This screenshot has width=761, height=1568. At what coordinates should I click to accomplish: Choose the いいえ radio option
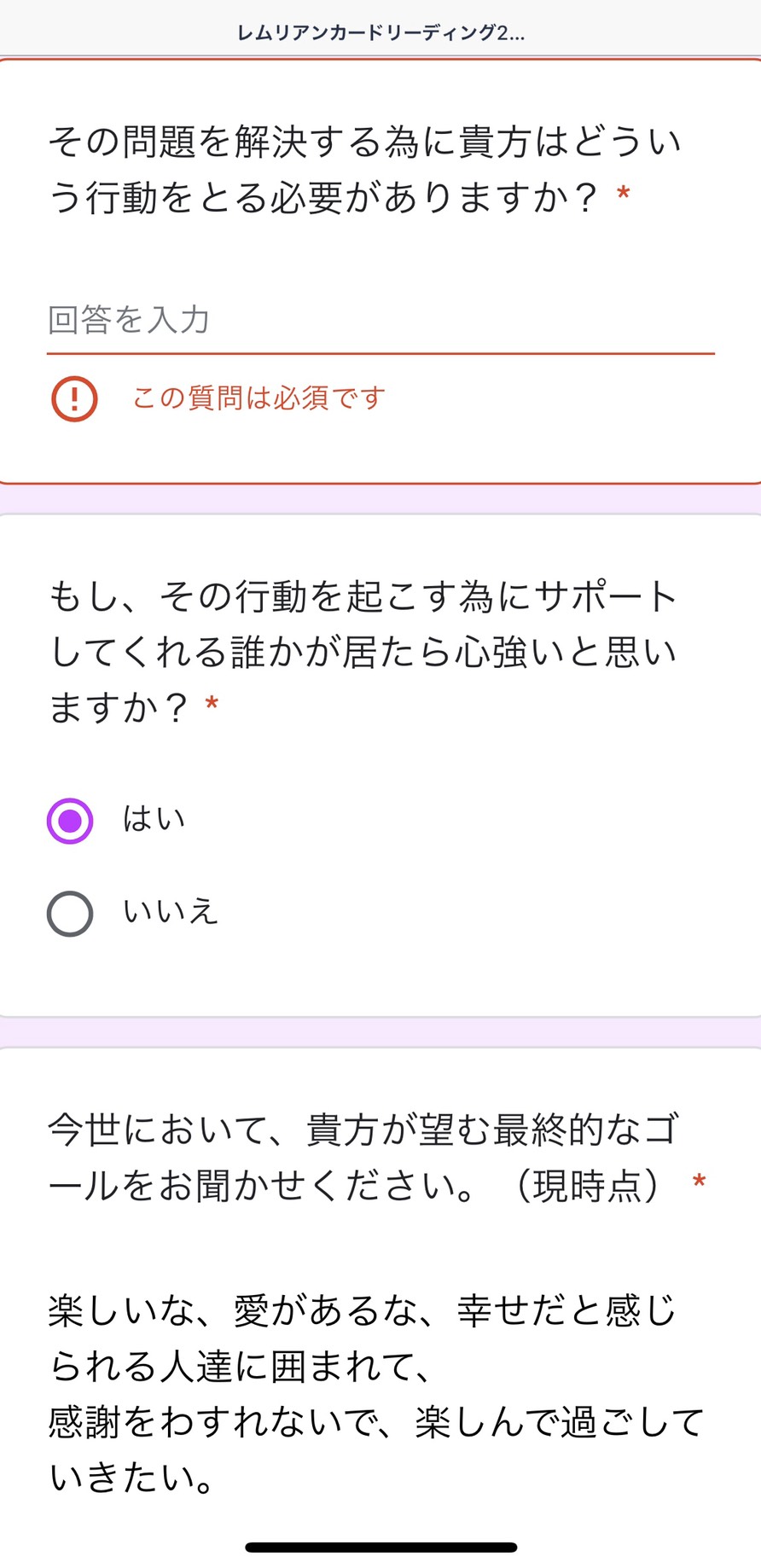70,914
